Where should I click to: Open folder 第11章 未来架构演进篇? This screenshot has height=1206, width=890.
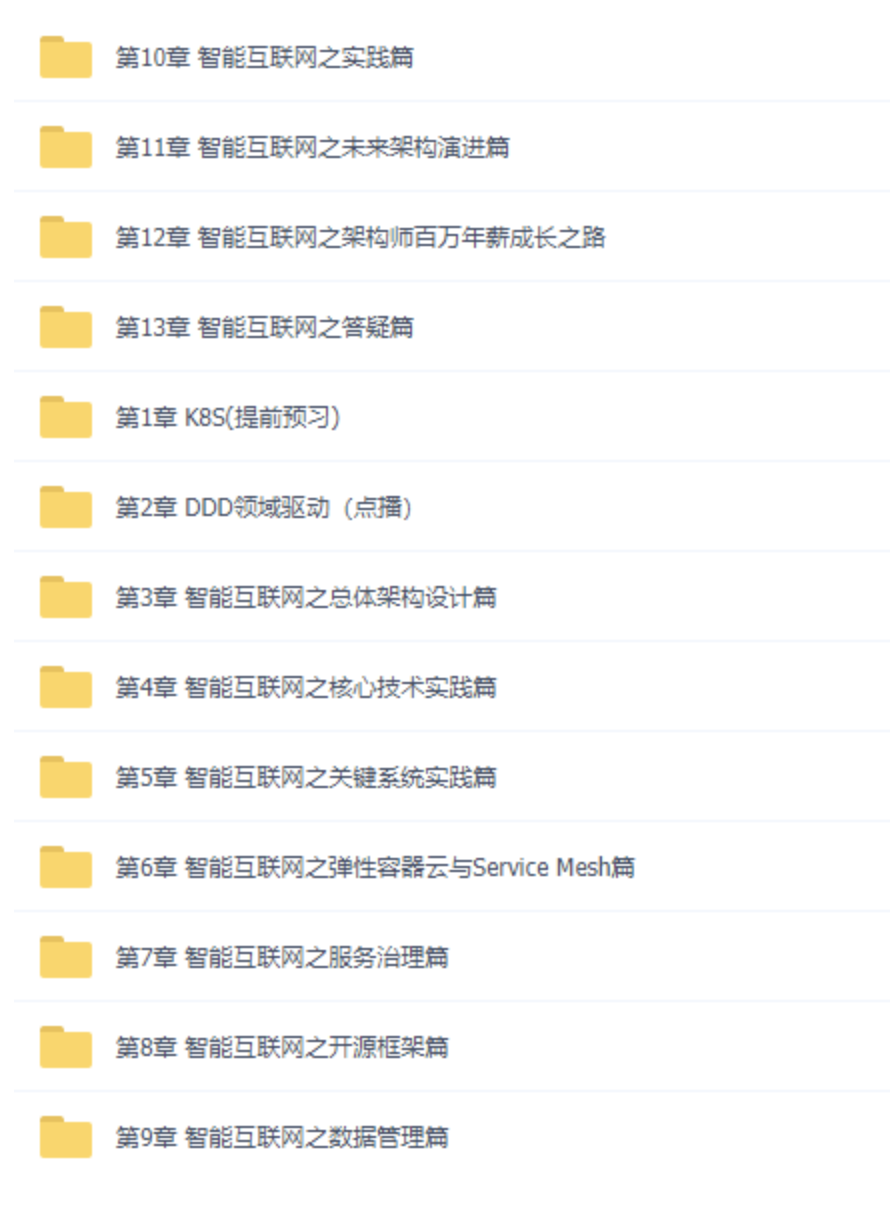(x=312, y=148)
